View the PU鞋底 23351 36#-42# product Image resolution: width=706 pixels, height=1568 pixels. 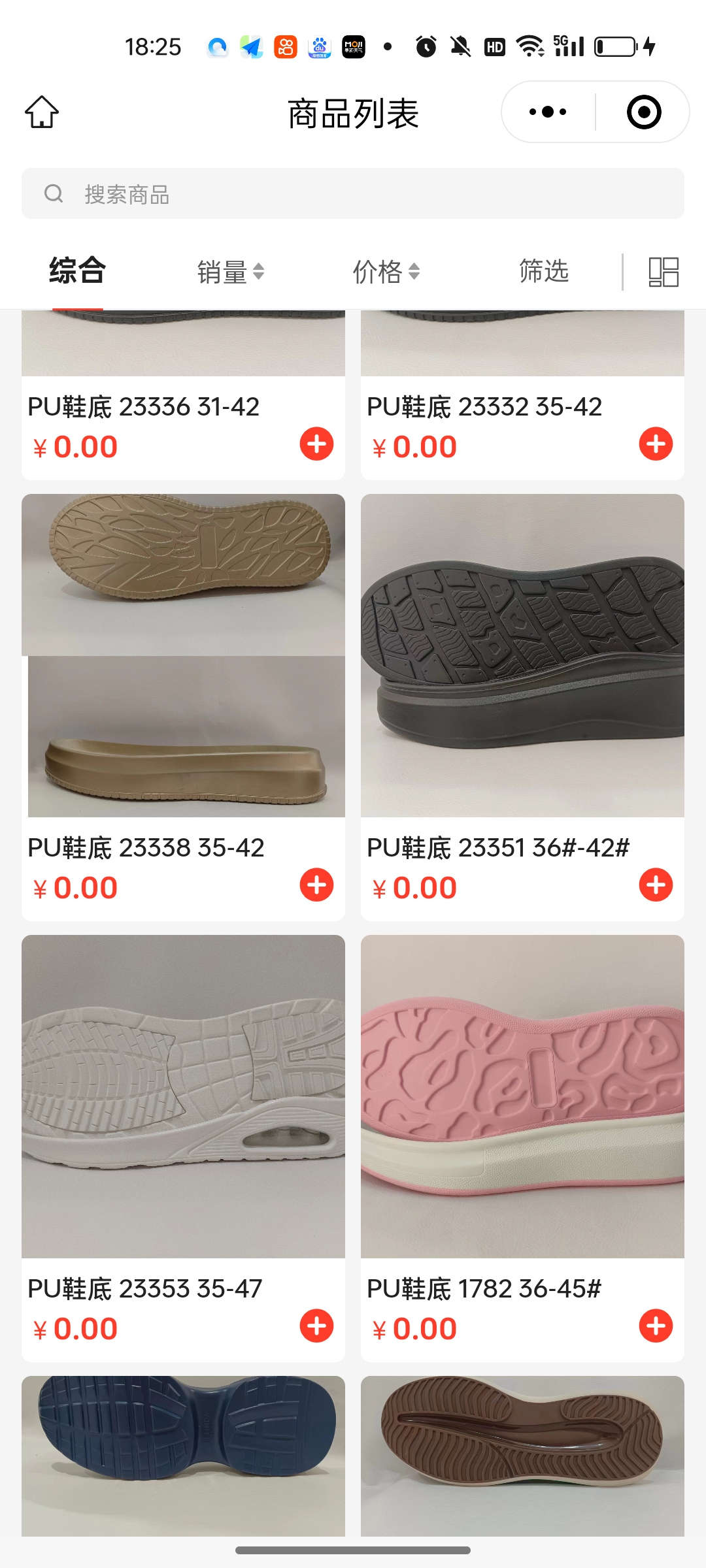coord(522,656)
